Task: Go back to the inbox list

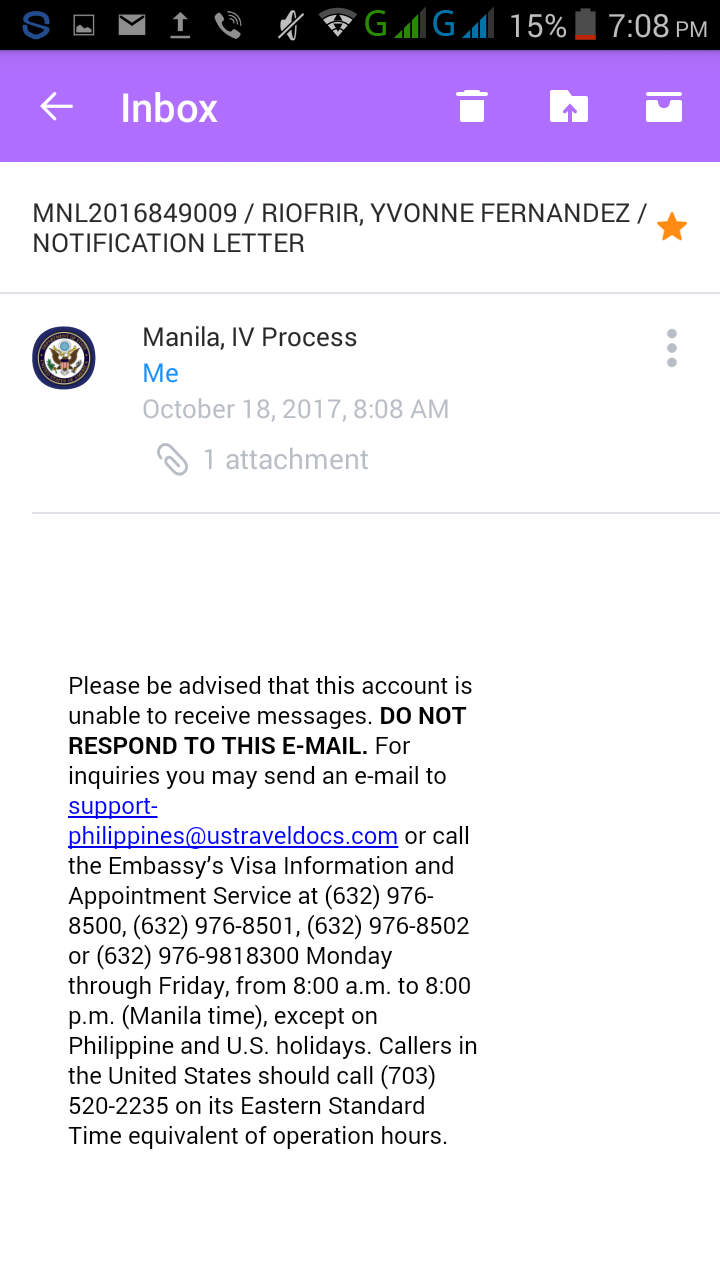Action: tap(57, 107)
